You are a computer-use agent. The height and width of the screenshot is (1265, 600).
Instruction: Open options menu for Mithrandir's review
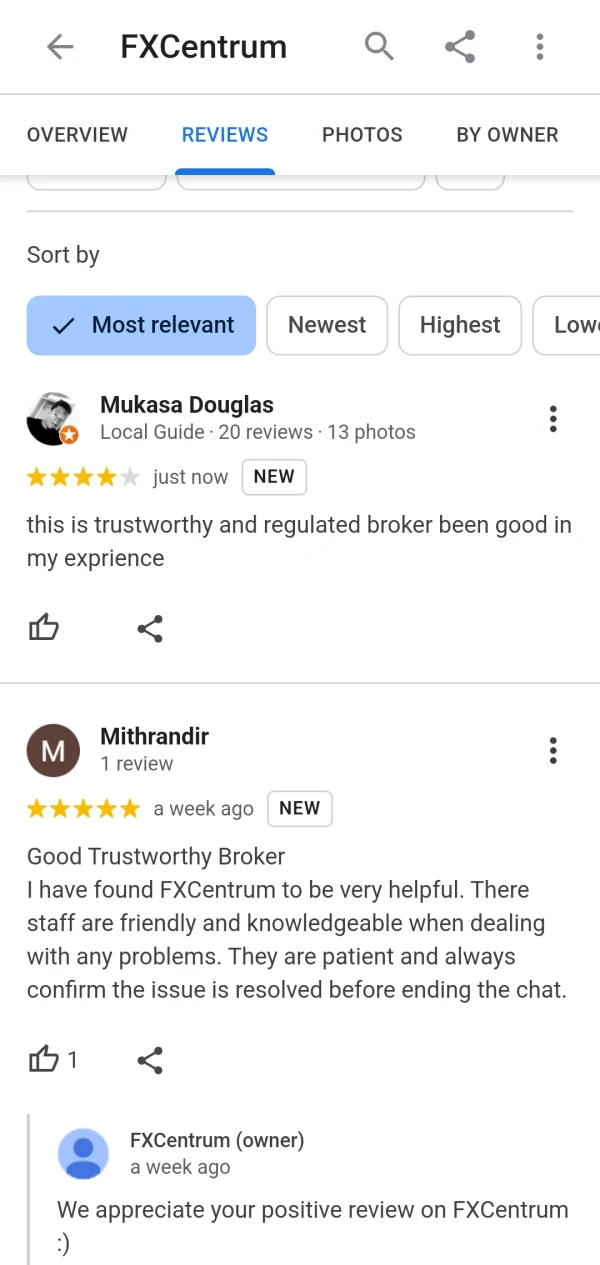pos(553,751)
